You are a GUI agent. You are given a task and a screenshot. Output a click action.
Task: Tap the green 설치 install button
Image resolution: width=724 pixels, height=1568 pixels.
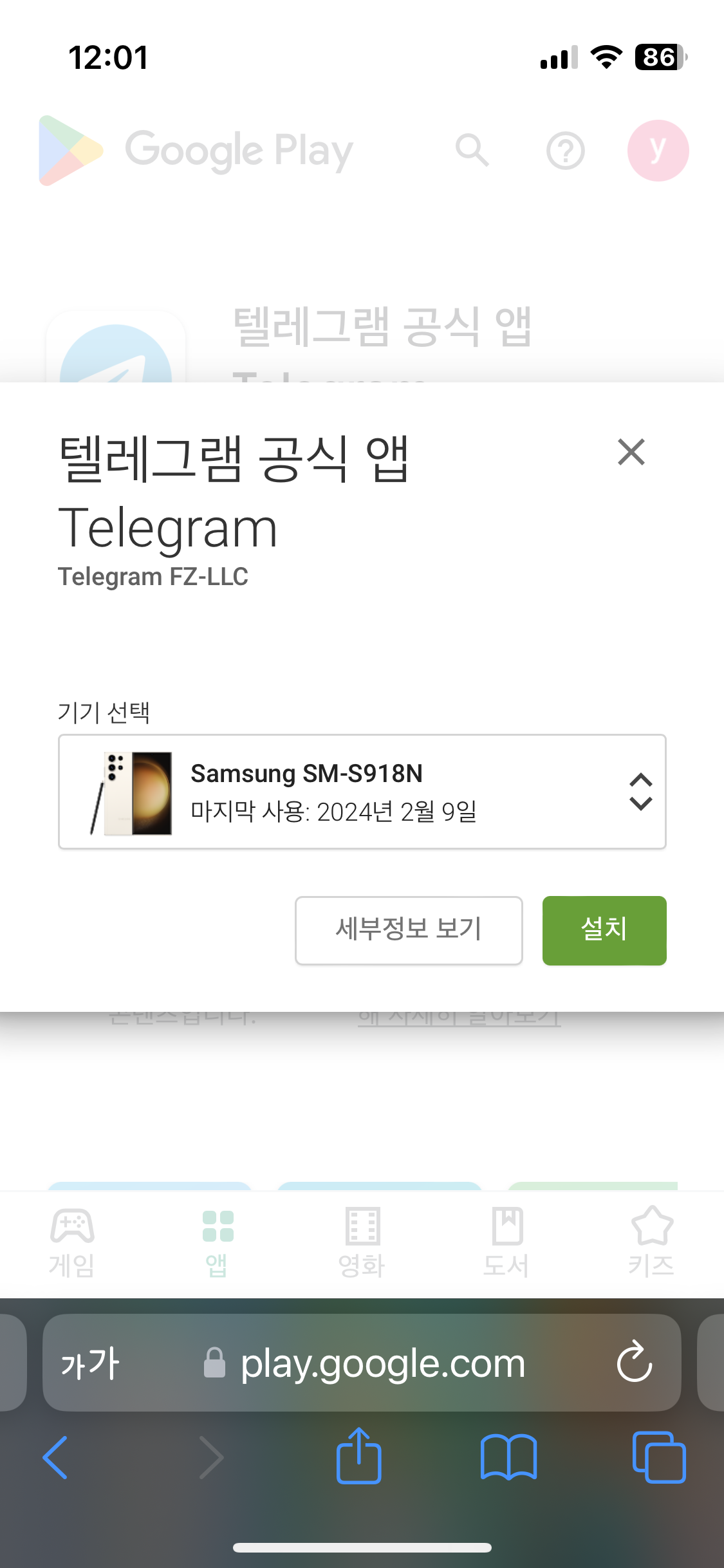tap(604, 930)
